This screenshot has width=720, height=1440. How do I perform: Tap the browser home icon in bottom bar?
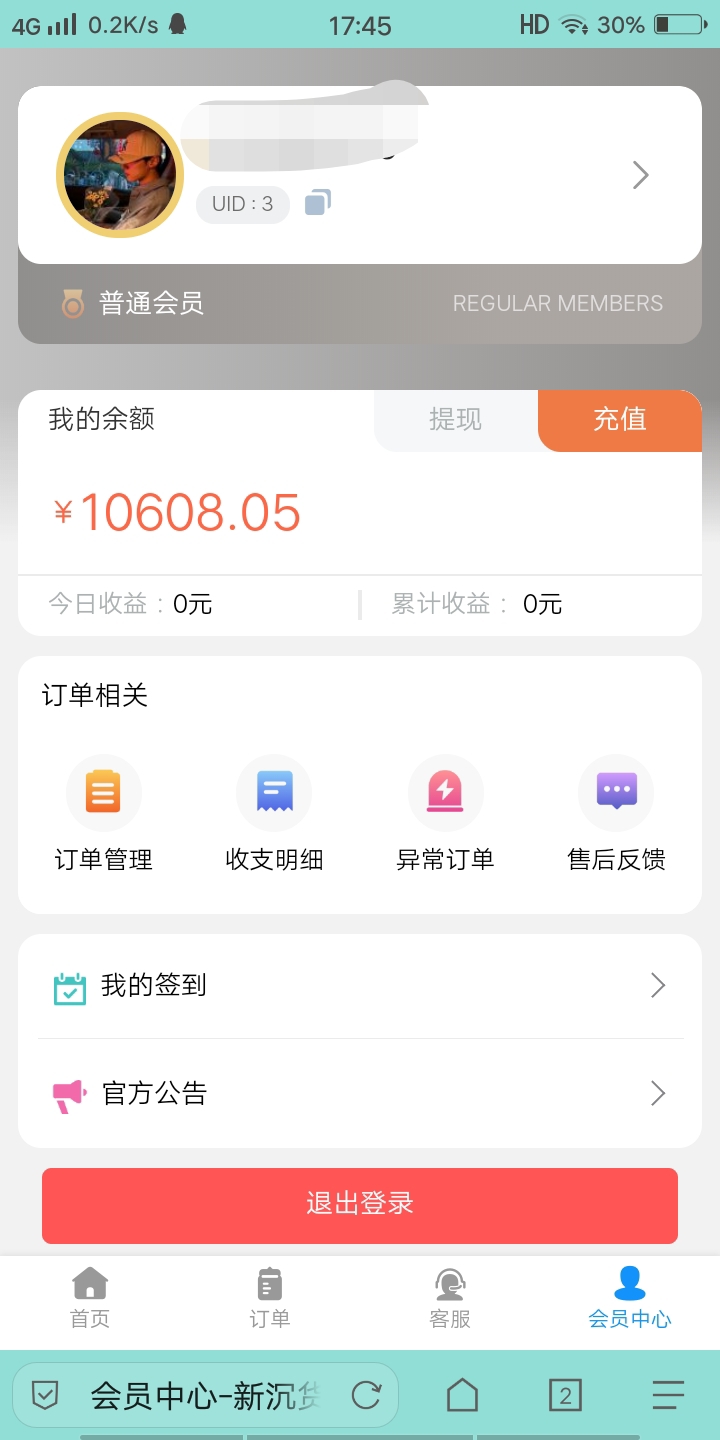point(462,1394)
